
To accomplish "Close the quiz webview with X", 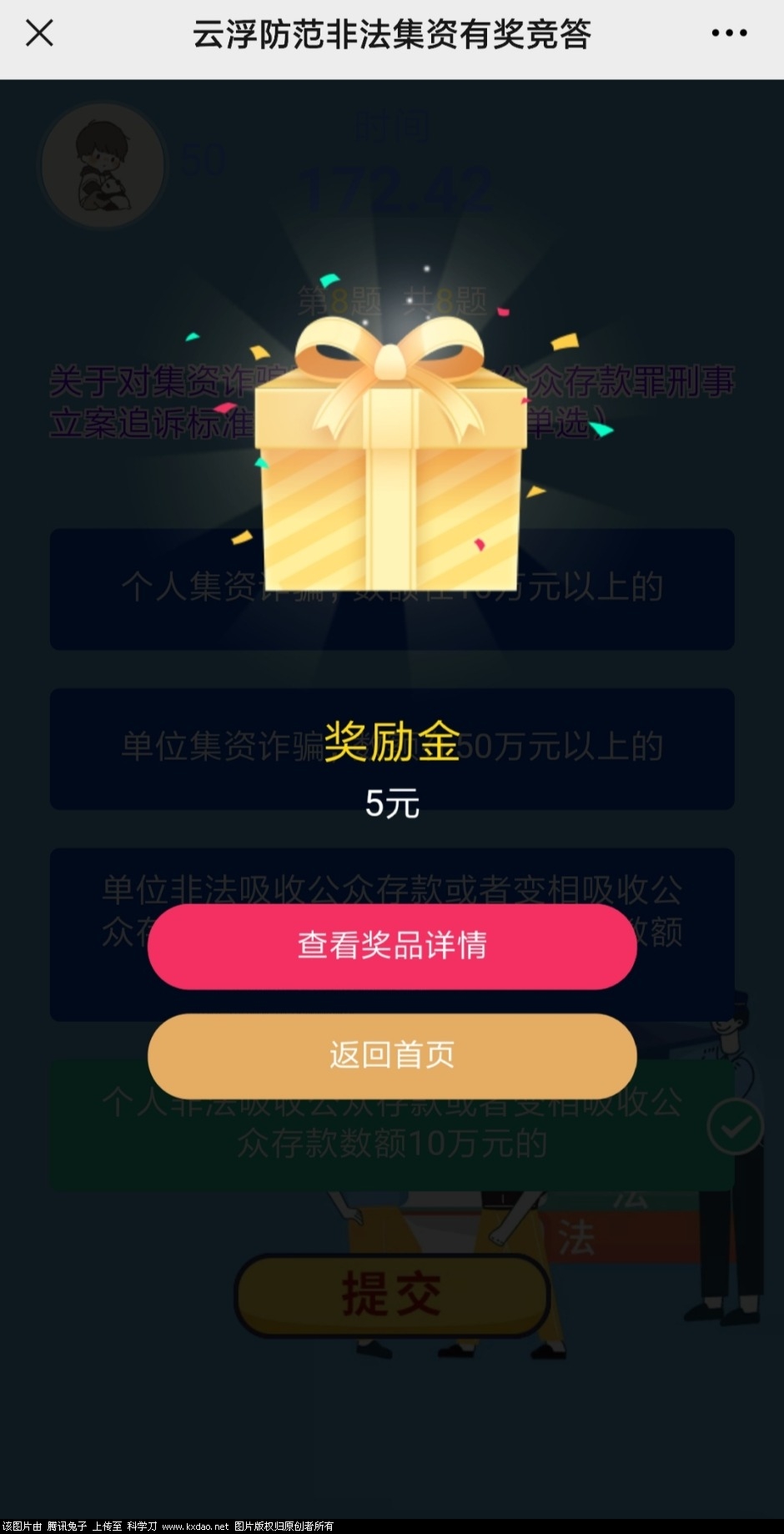I will [x=39, y=33].
